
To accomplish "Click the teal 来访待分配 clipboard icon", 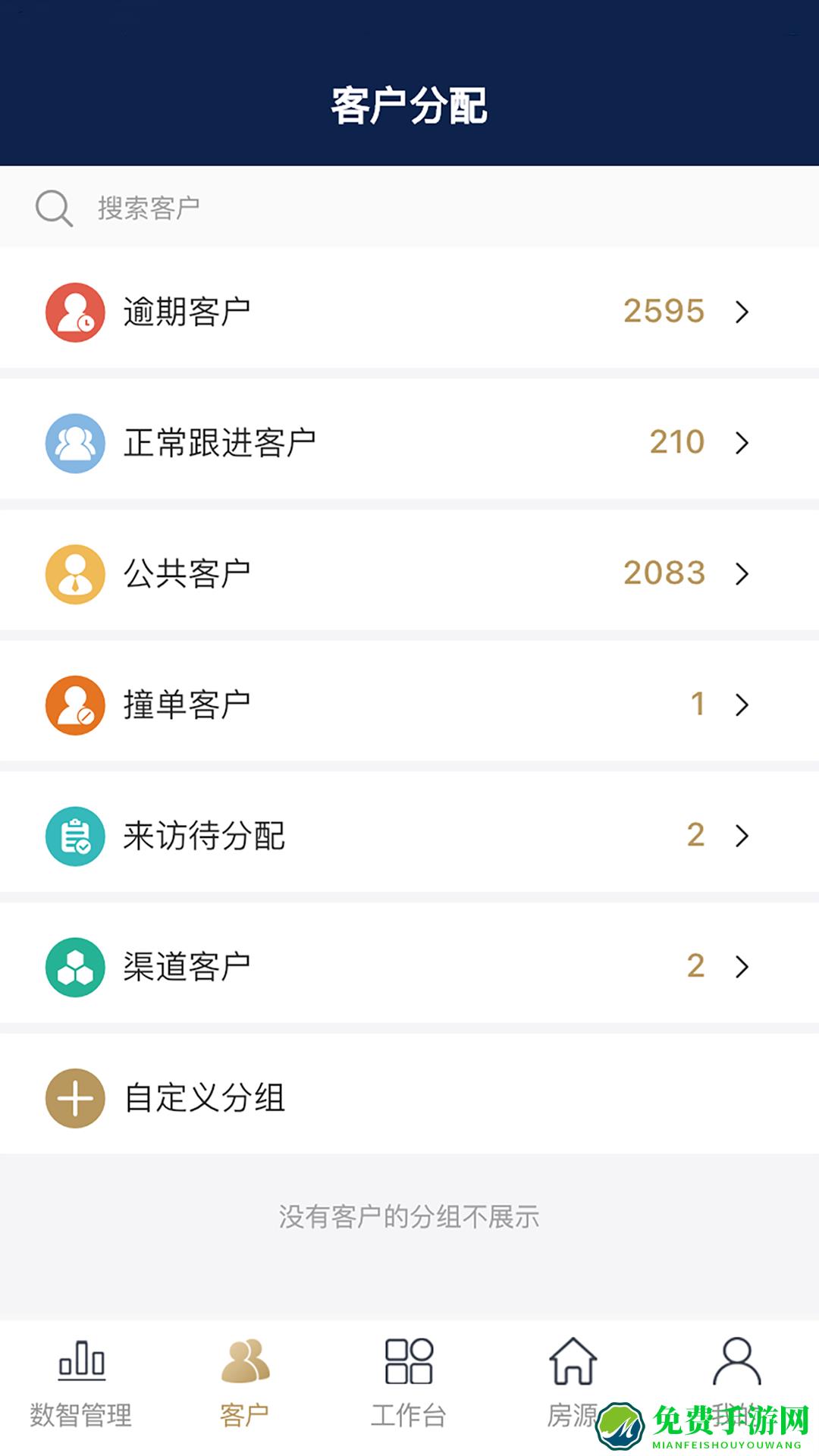I will click(74, 835).
